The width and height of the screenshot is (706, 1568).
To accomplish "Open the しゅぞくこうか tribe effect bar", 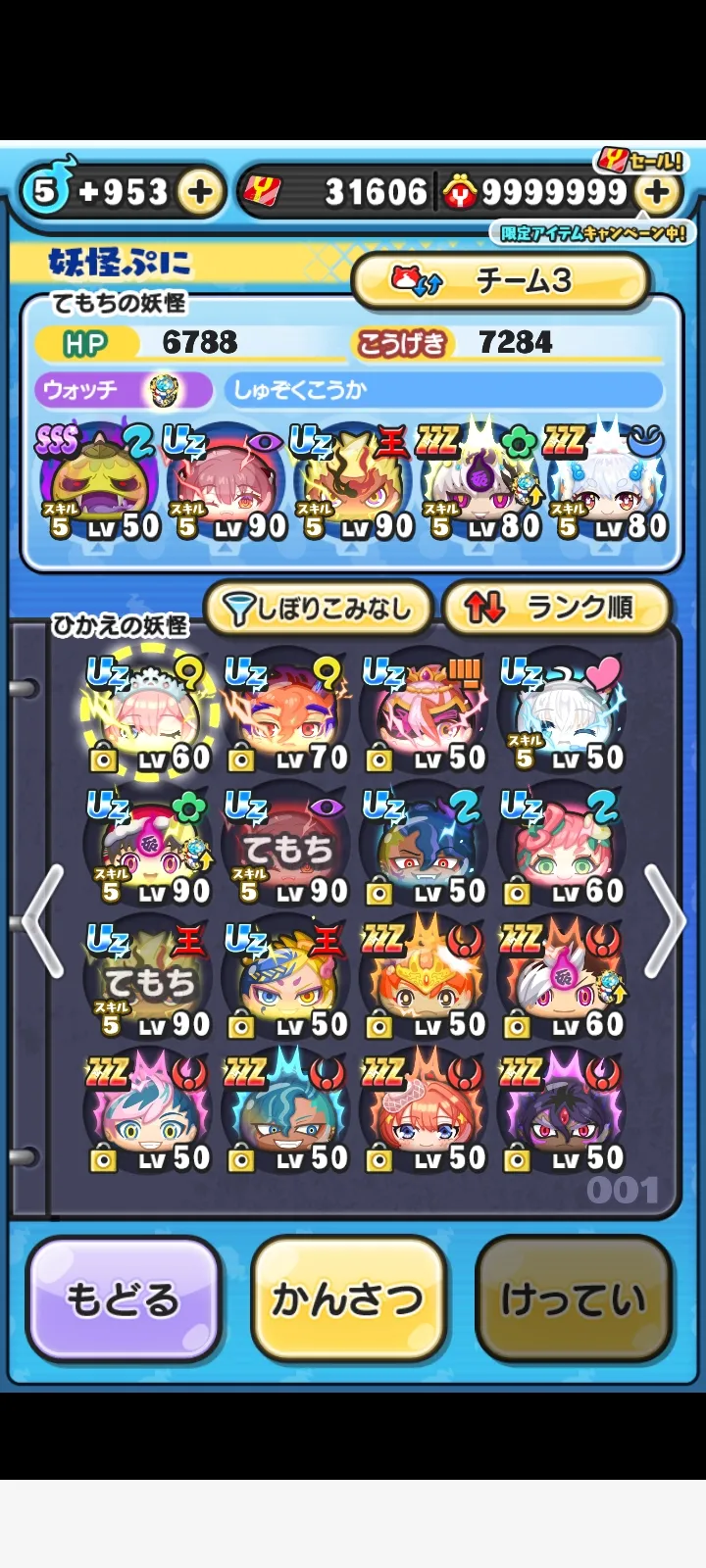I will (x=443, y=390).
